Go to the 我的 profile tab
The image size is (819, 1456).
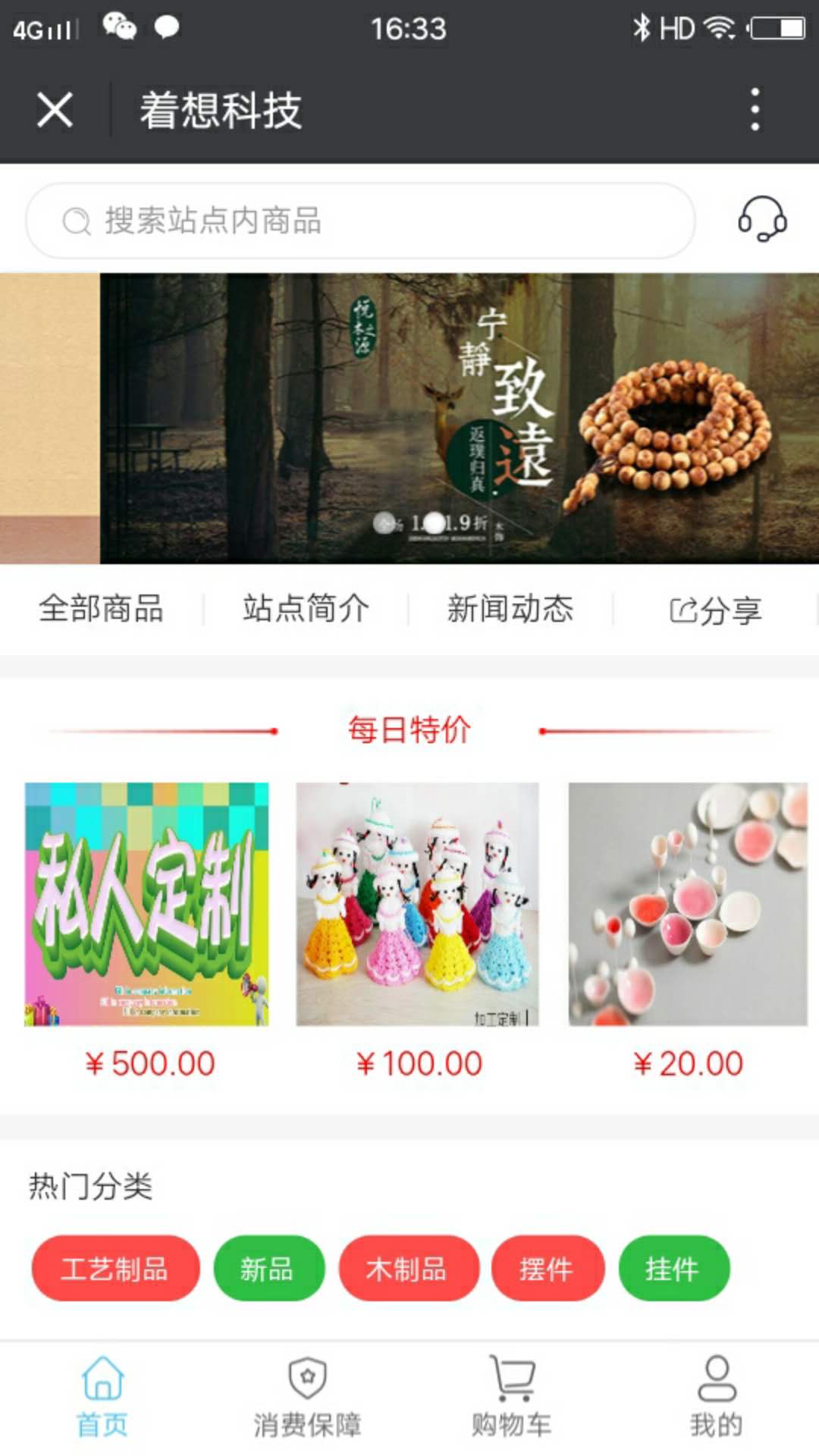pyautogui.click(x=717, y=1397)
